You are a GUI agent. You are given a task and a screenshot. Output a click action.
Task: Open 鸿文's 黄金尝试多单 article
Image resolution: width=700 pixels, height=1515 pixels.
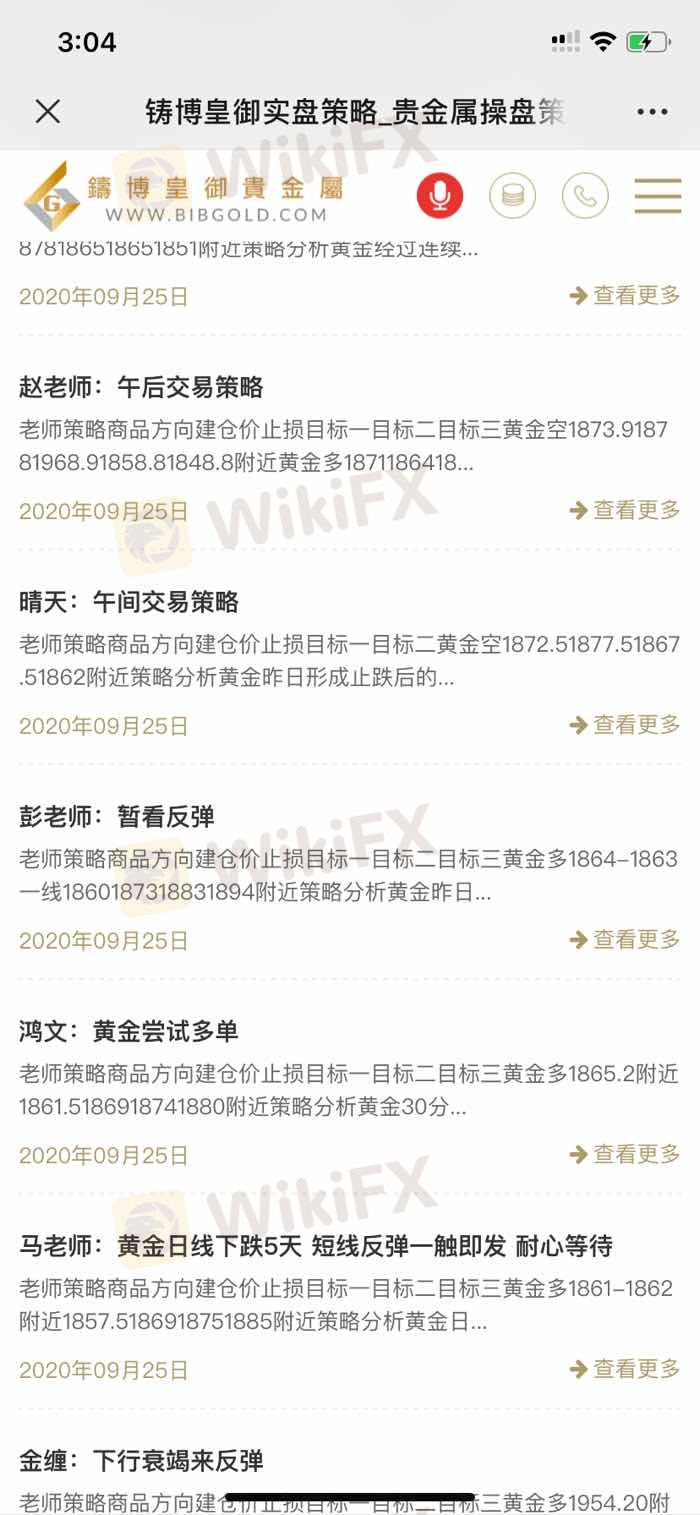click(129, 1031)
